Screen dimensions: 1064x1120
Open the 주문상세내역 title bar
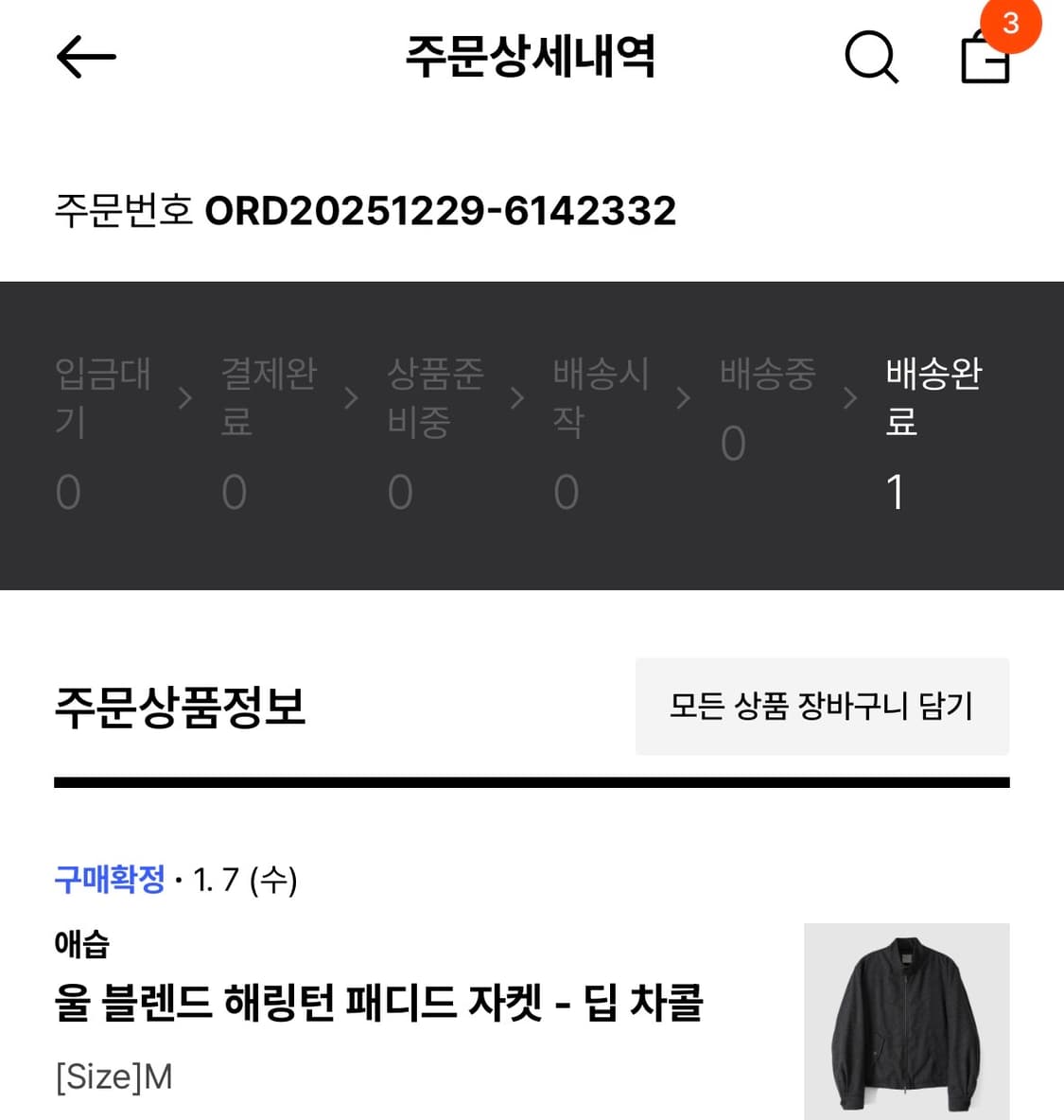tap(532, 57)
